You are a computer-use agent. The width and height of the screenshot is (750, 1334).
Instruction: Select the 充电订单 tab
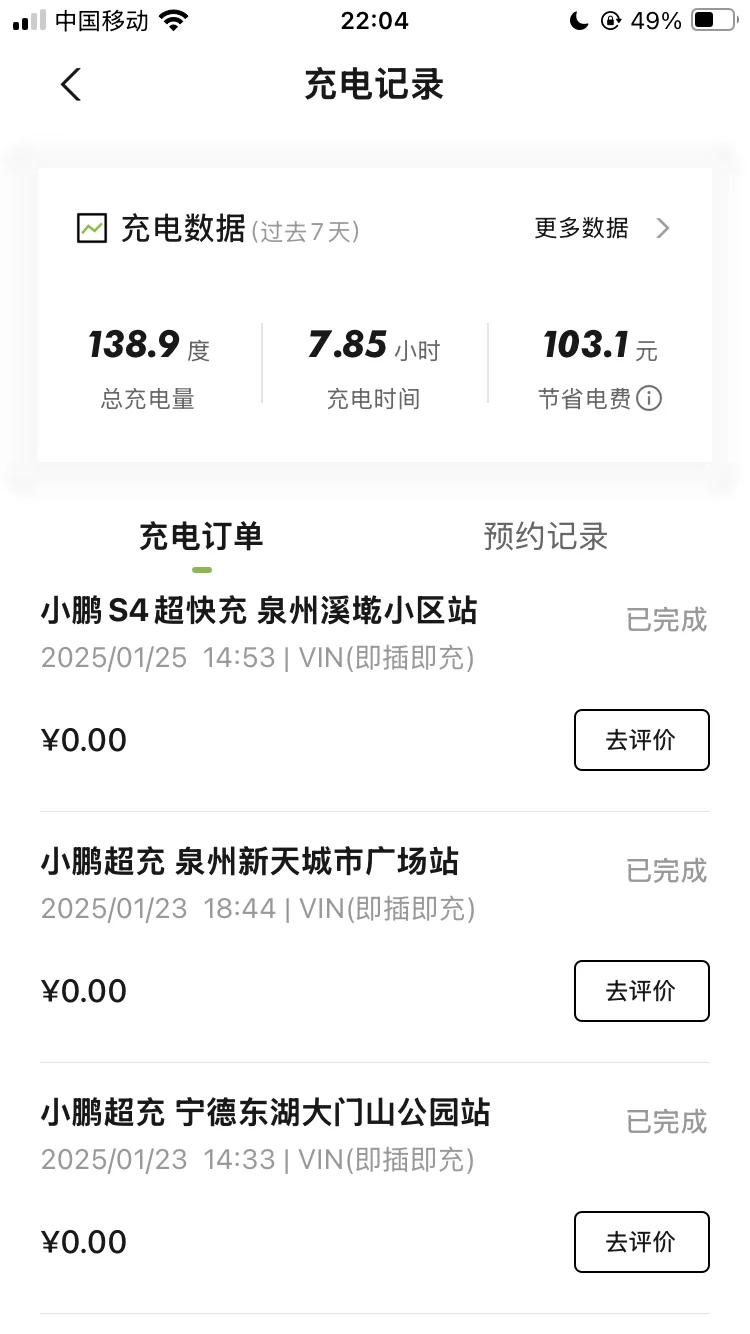(x=201, y=537)
